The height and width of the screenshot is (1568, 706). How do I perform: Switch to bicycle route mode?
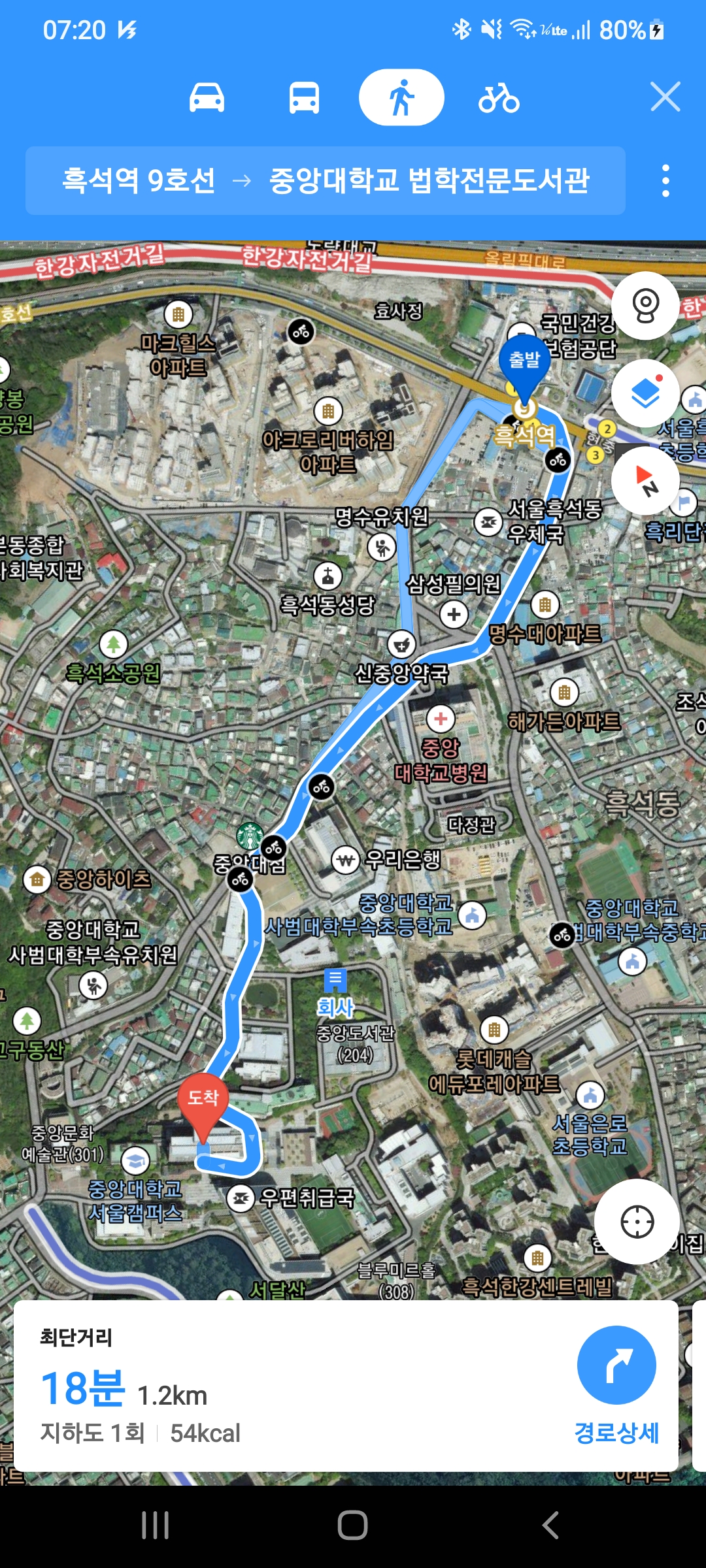pyautogui.click(x=499, y=98)
